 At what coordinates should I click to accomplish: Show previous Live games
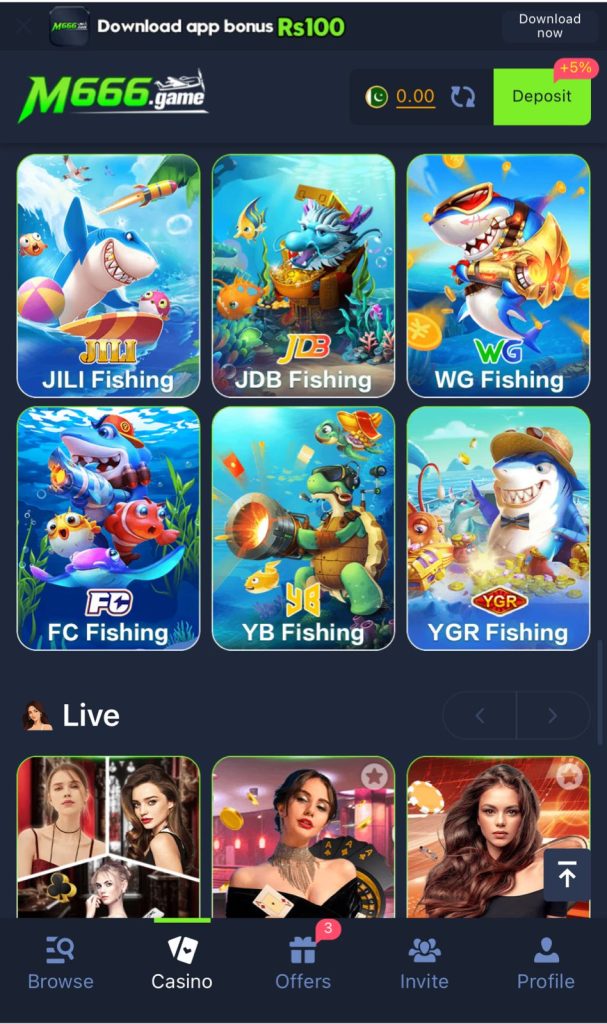(x=480, y=715)
